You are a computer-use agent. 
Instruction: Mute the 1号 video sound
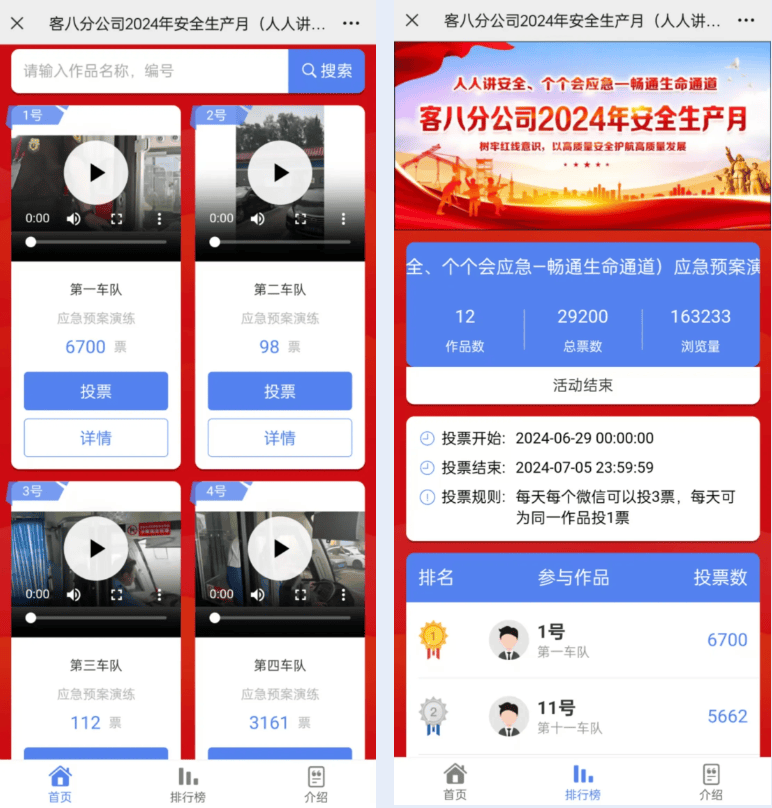74,218
